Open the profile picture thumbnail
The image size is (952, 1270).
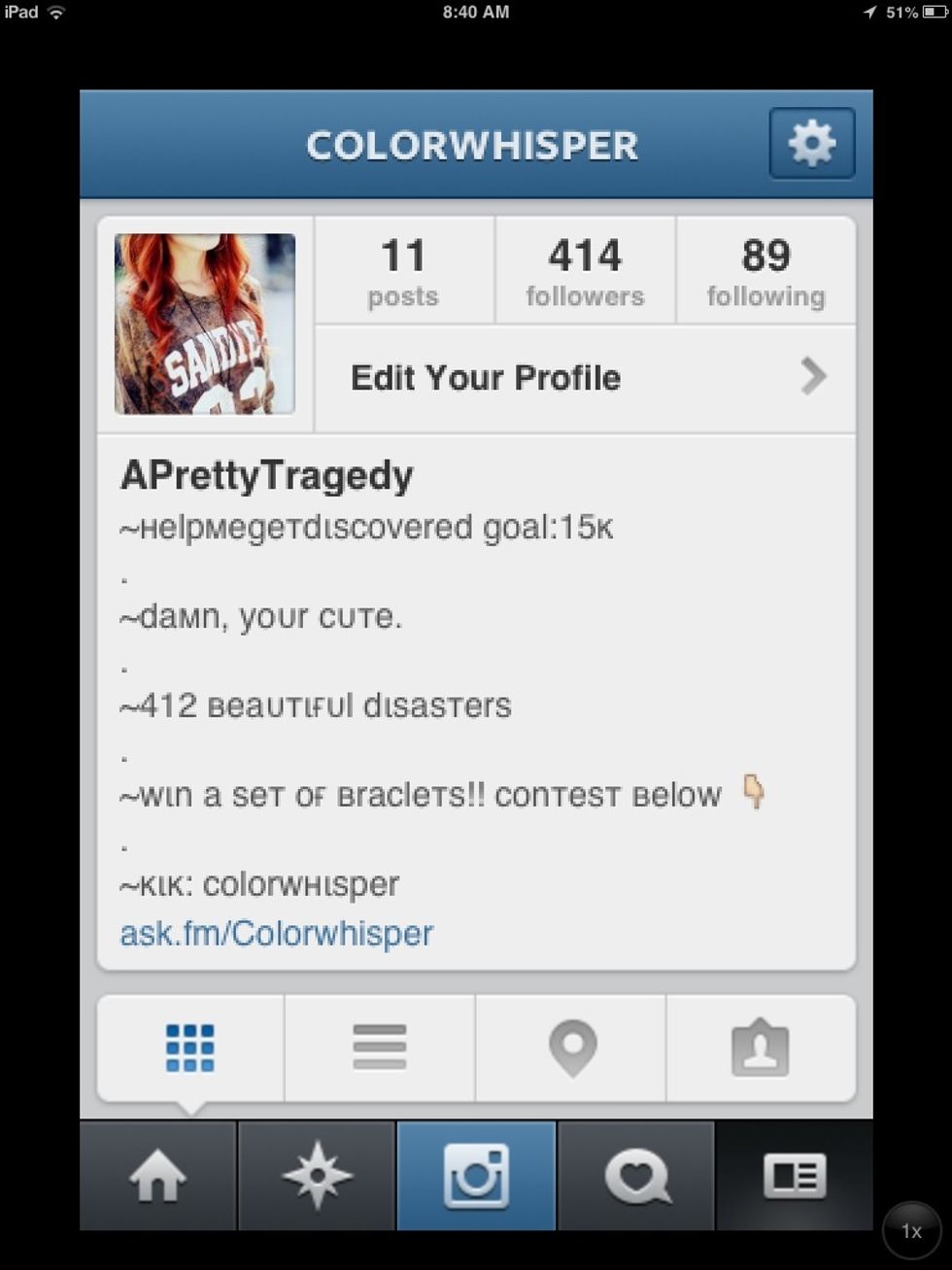204,324
